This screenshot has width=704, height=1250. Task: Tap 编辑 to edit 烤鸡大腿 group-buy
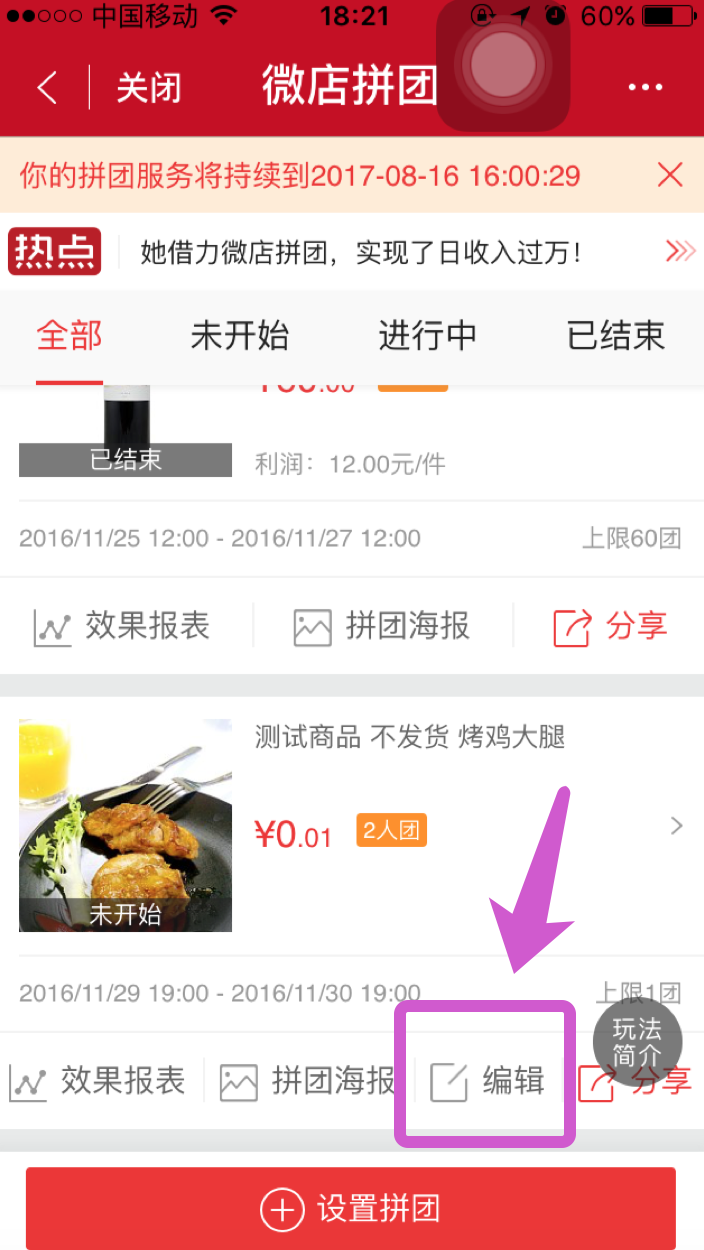click(x=488, y=1081)
